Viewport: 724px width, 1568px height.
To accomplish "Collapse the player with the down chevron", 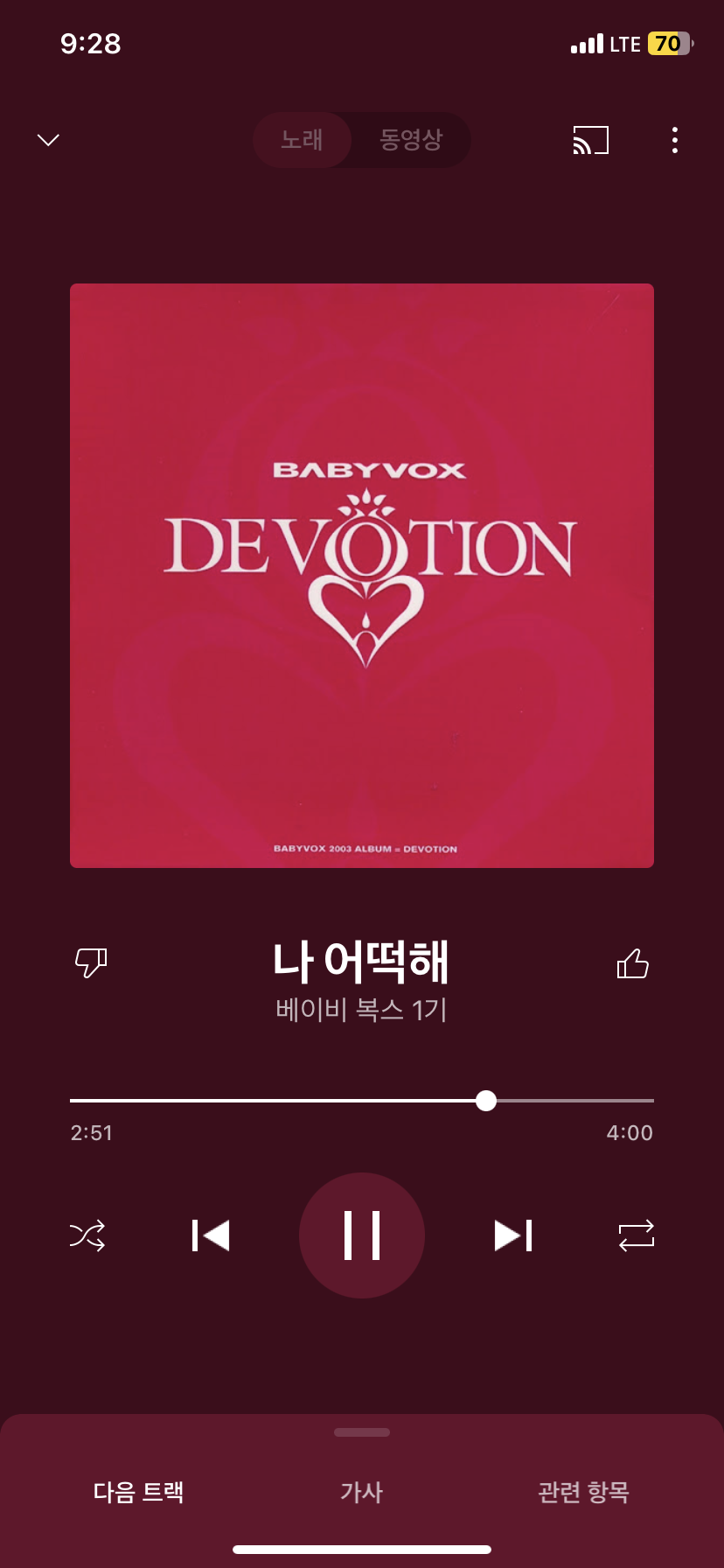I will (49, 140).
